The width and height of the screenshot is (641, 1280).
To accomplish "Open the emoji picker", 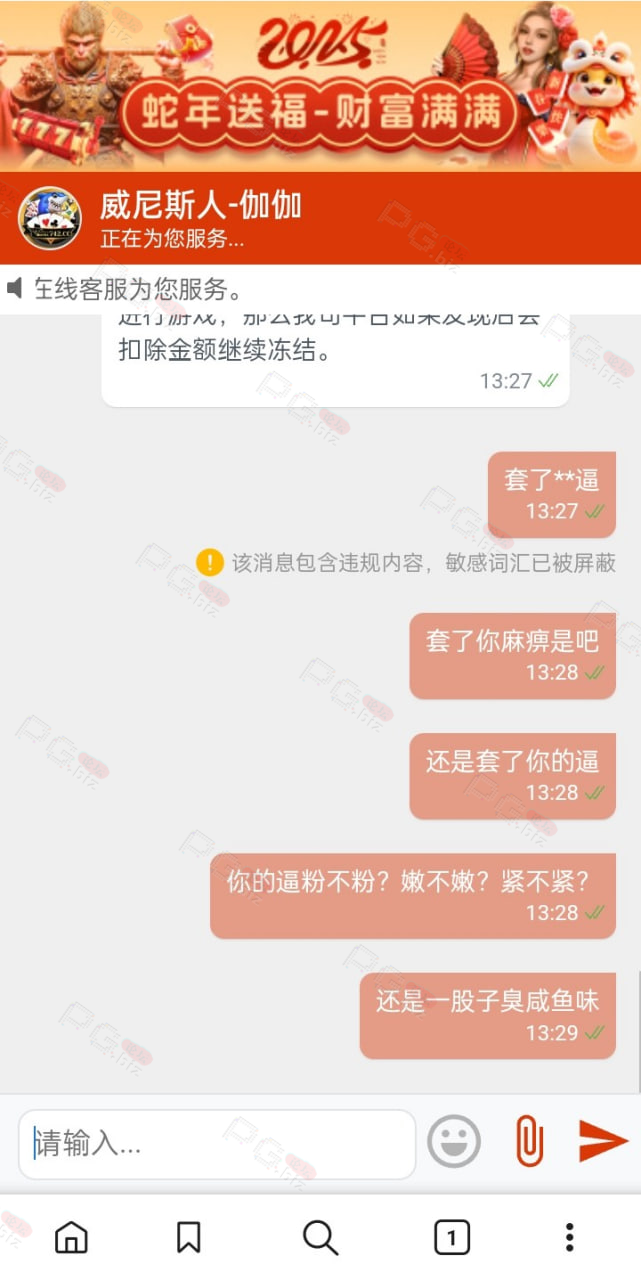I will click(x=454, y=1142).
